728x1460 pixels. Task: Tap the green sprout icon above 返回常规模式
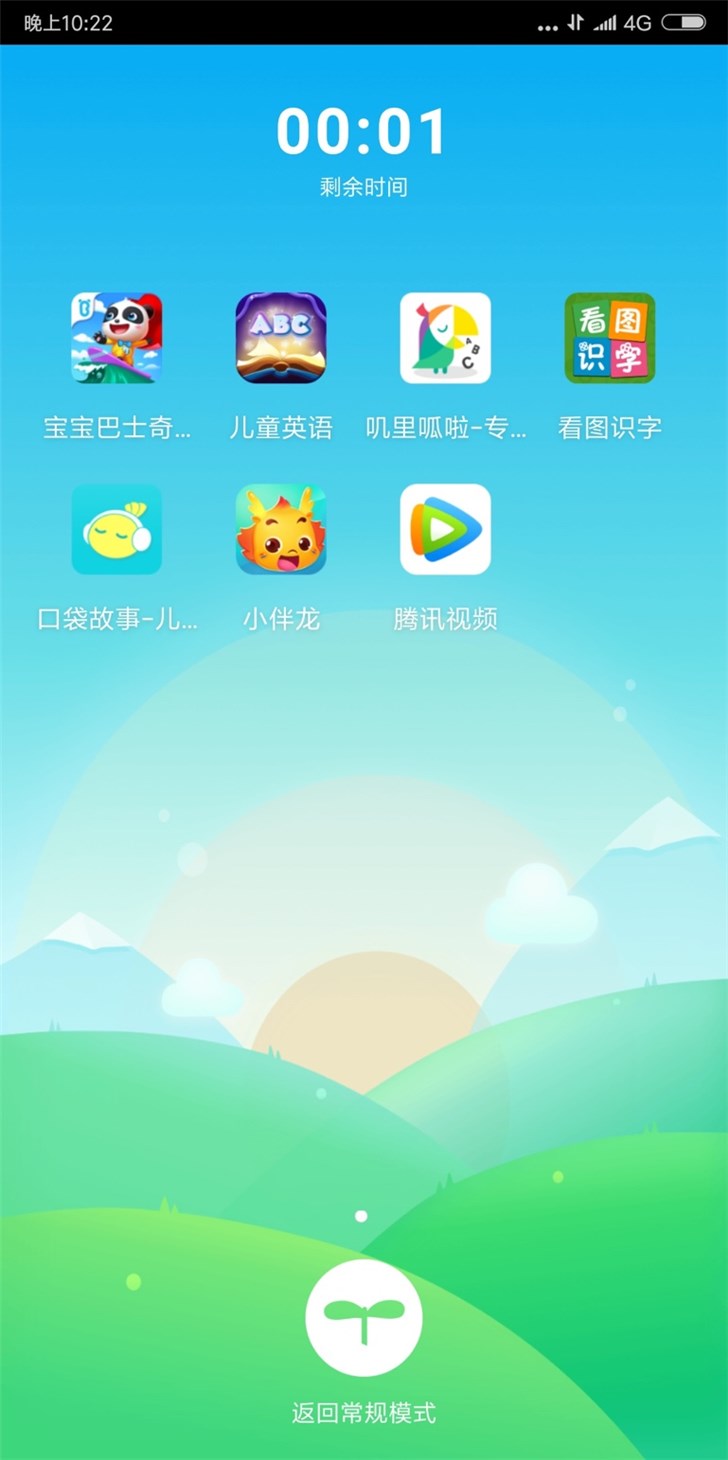(363, 1318)
